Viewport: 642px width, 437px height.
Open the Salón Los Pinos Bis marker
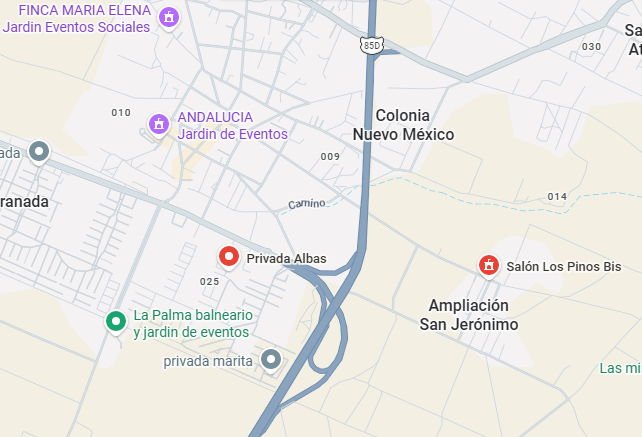[489, 265]
